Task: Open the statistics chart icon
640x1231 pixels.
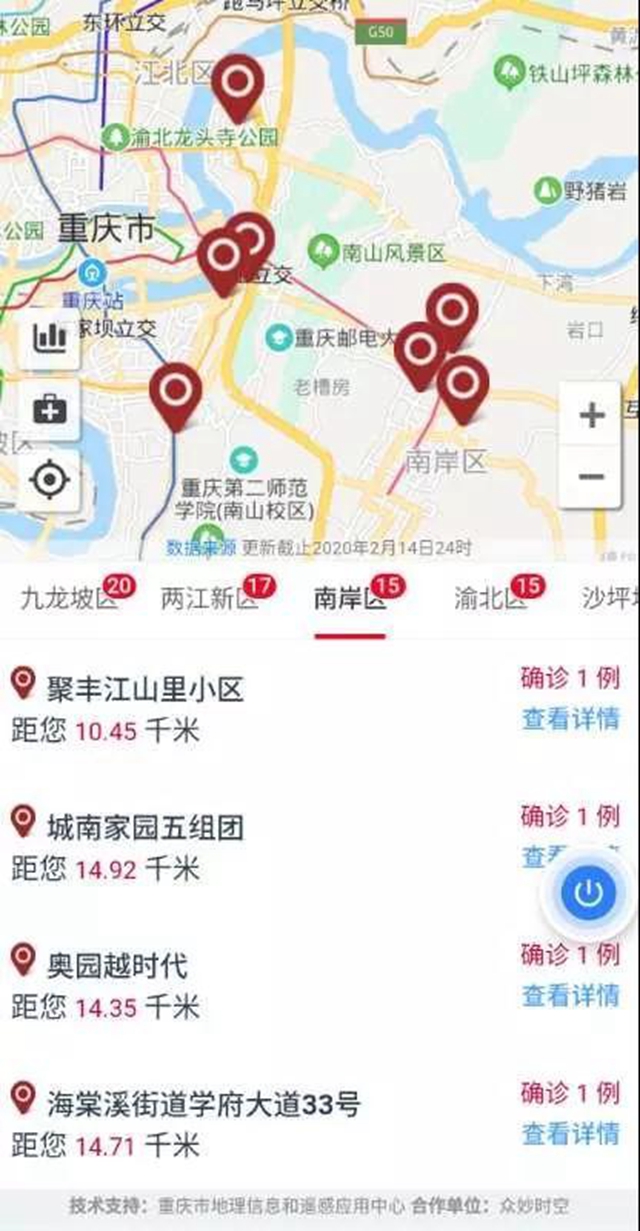Action: tap(49, 340)
